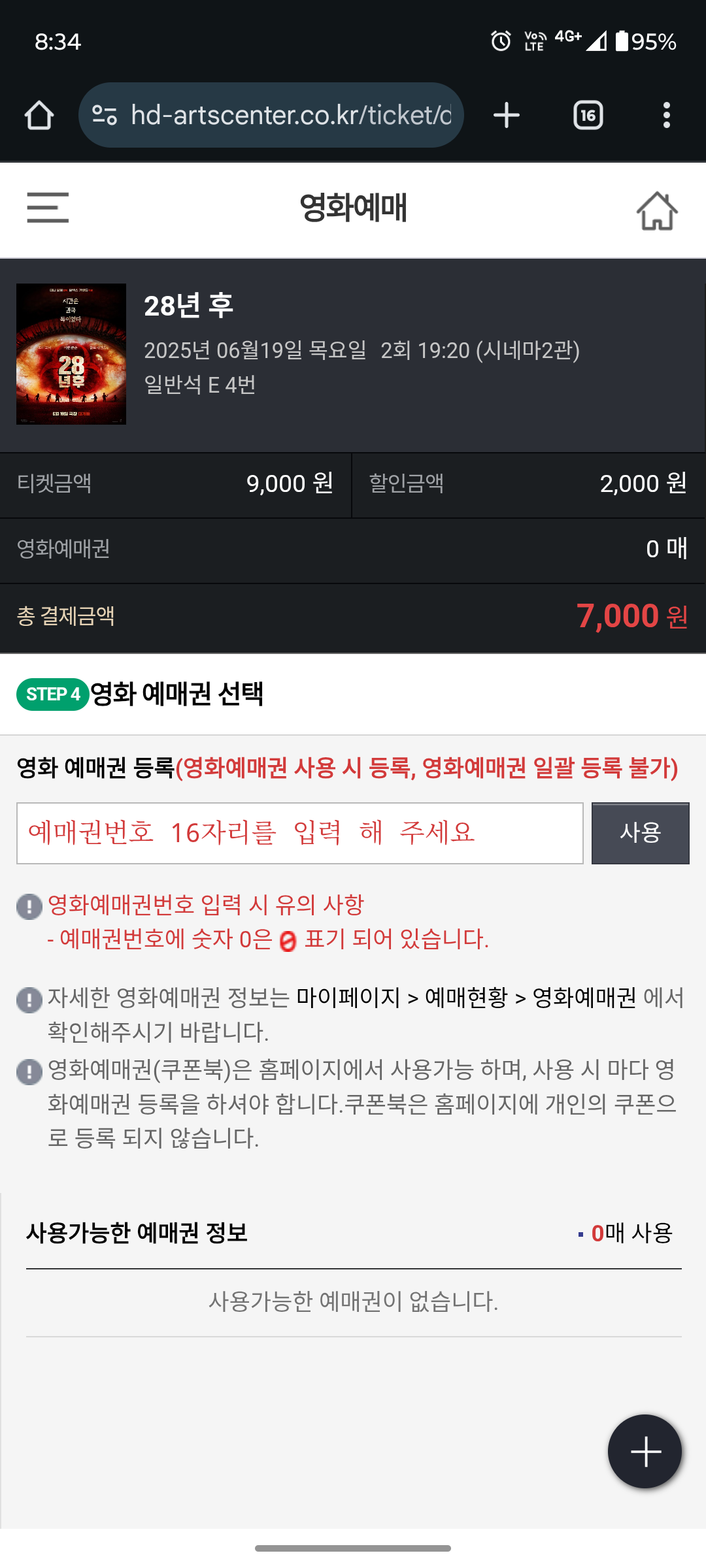Open the tab switcher showing 16 tabs

pyautogui.click(x=586, y=114)
